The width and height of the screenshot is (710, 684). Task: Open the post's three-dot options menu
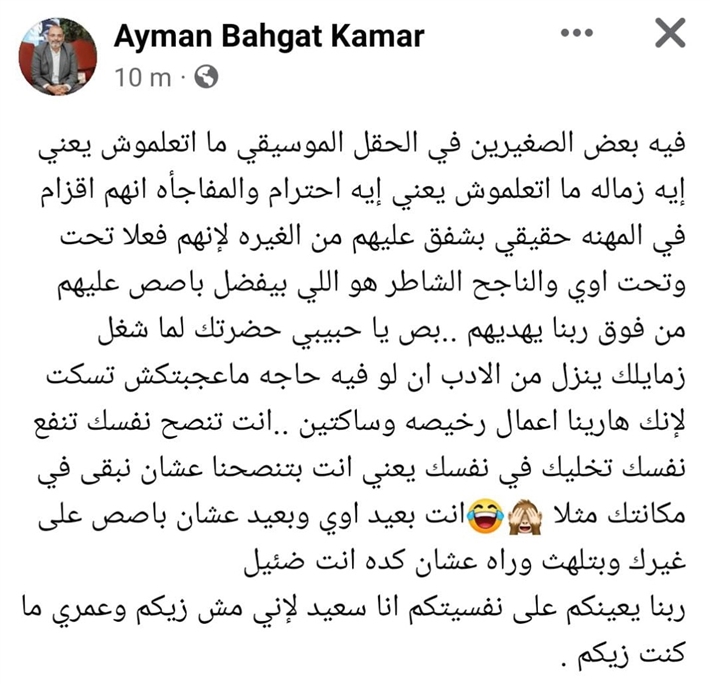click(577, 35)
